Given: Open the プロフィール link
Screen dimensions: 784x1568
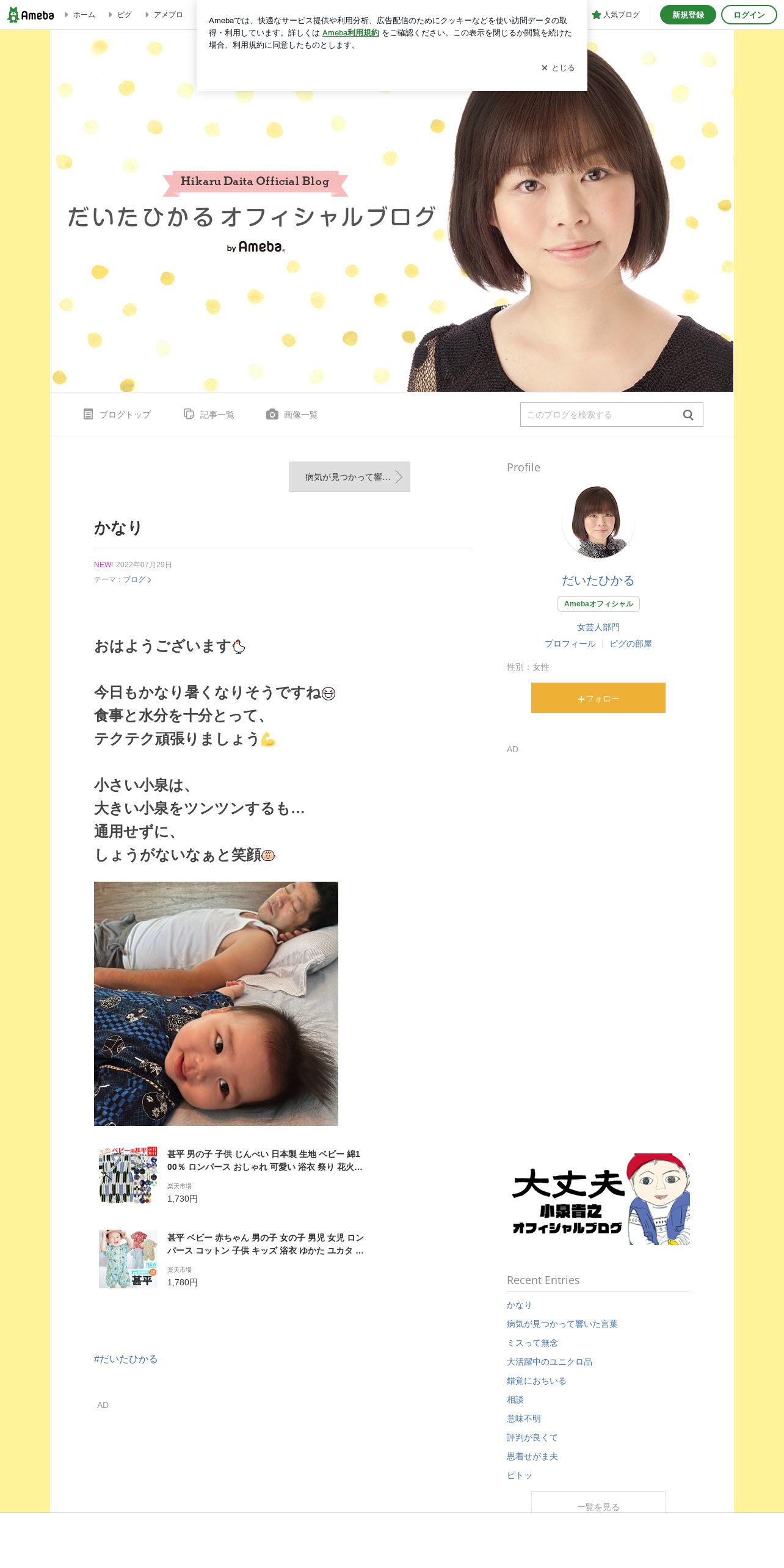Looking at the screenshot, I should (570, 644).
